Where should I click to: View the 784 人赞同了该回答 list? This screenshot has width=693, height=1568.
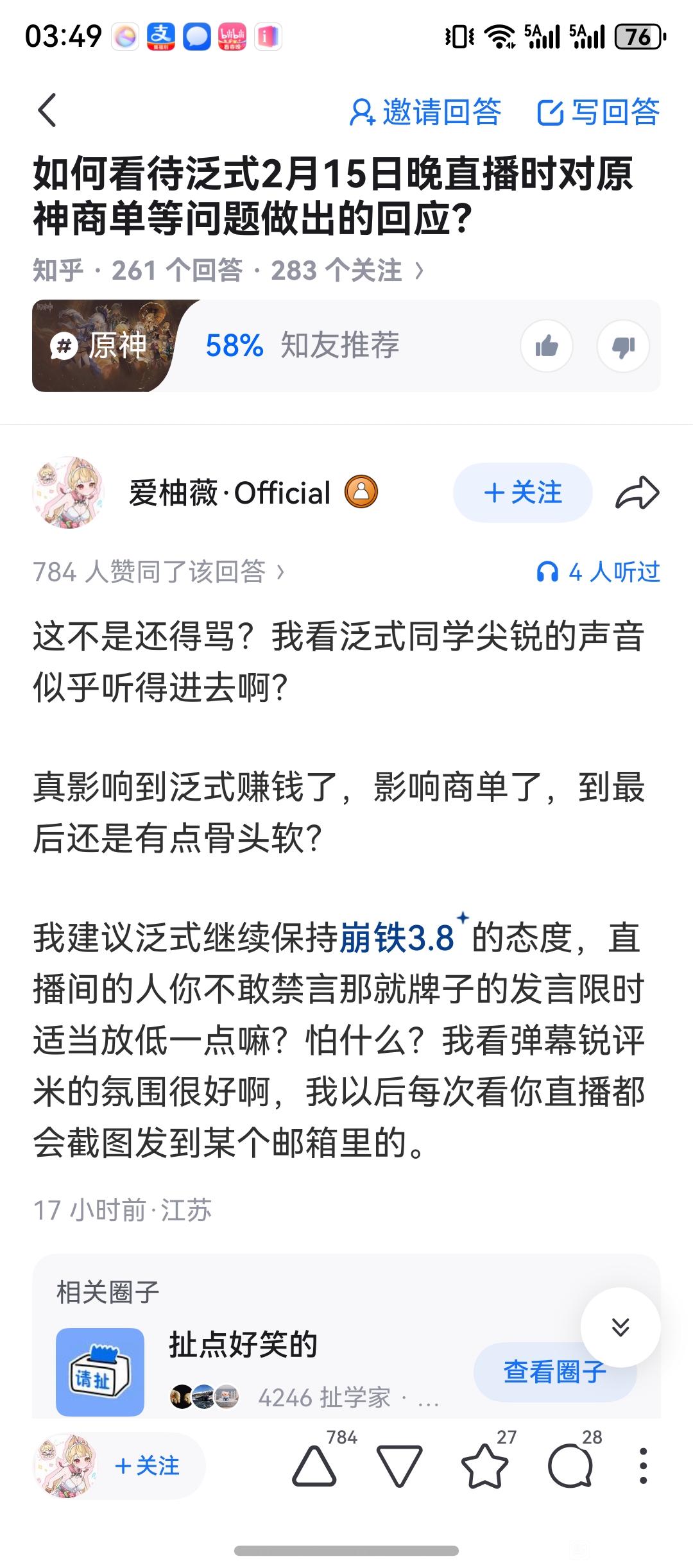coord(158,572)
